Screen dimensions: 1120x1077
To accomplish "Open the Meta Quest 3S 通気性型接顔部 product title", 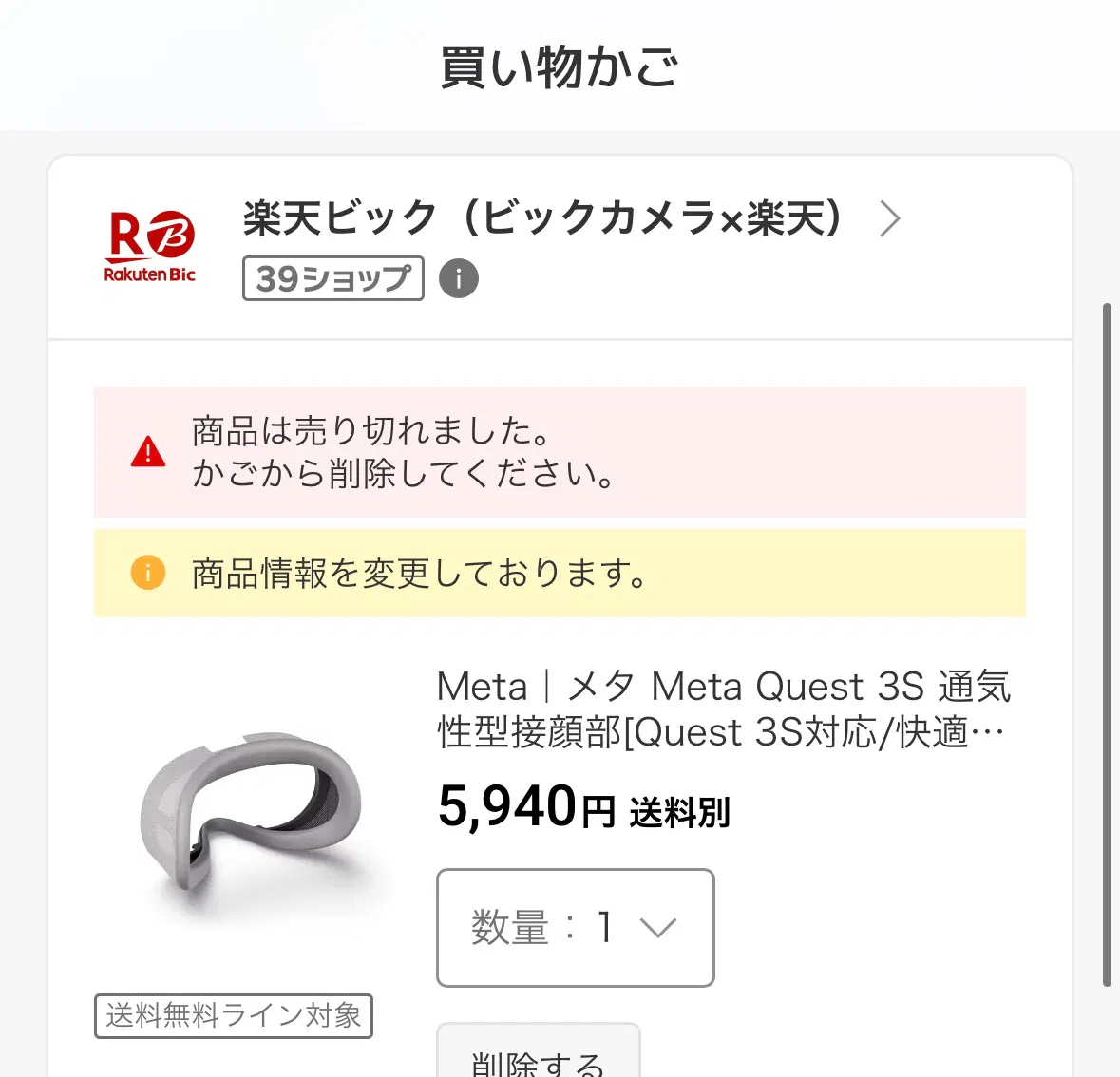I will pos(722,709).
